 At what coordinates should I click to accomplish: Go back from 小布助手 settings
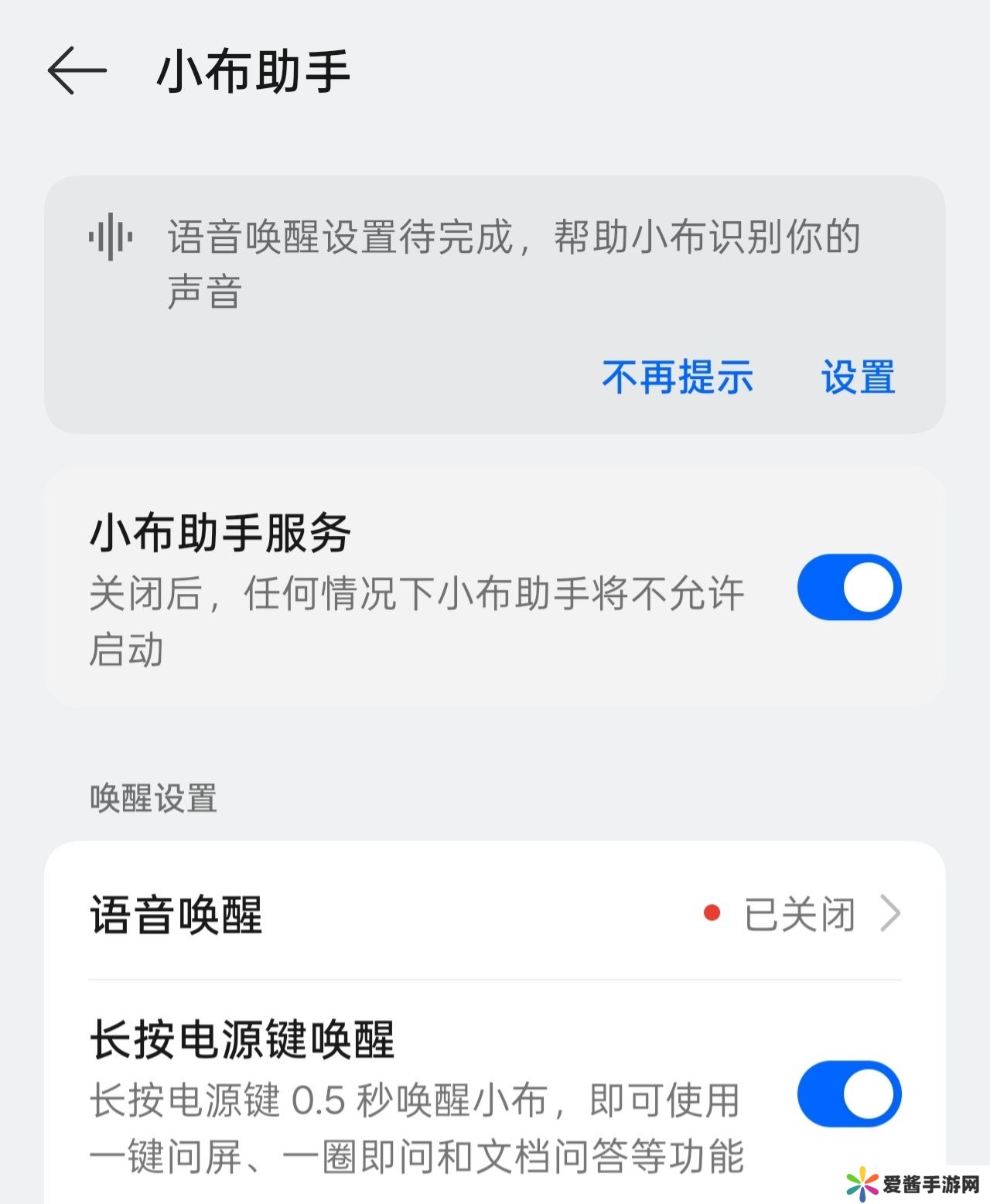point(77,71)
